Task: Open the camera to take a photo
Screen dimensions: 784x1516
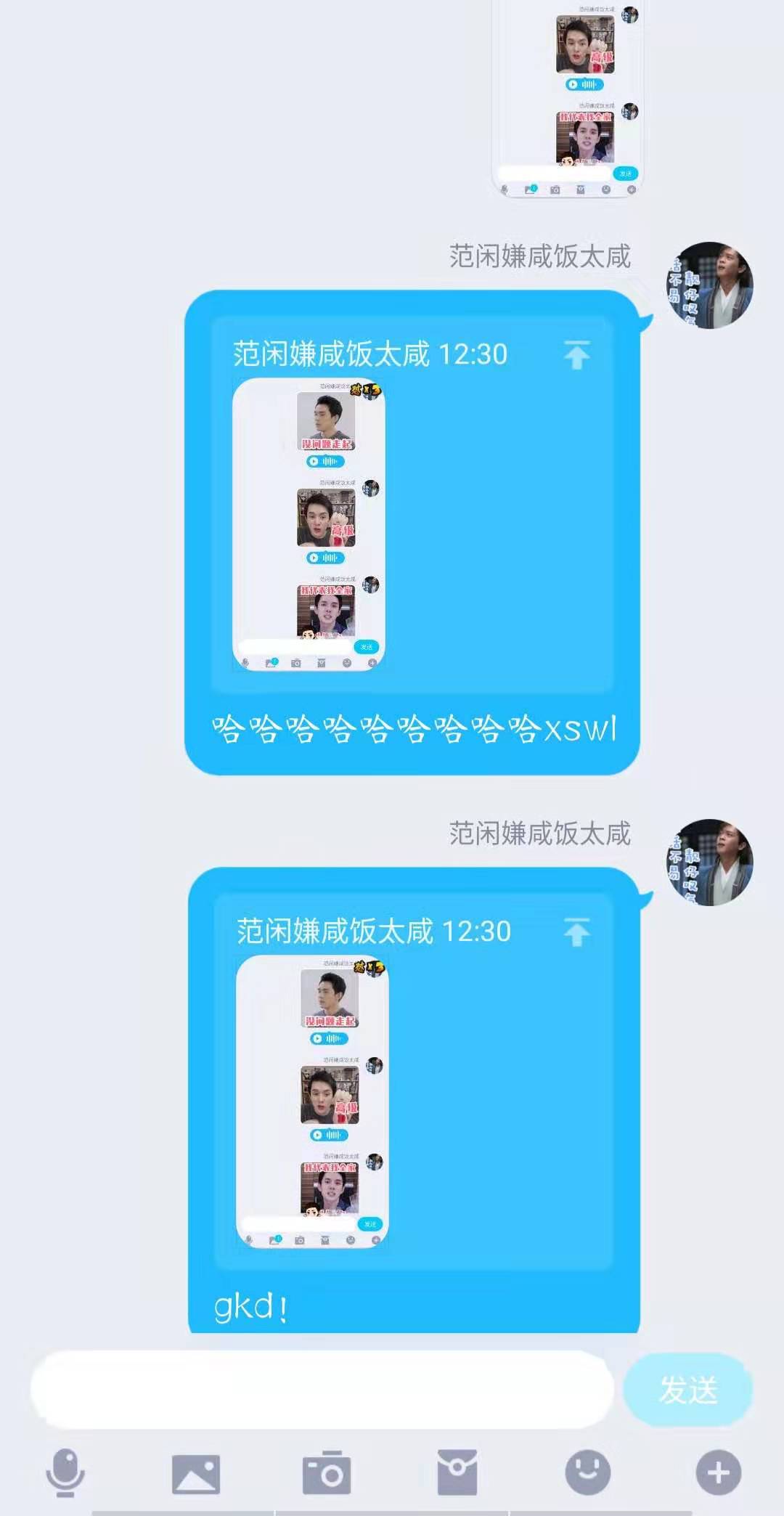Action: (327, 1472)
